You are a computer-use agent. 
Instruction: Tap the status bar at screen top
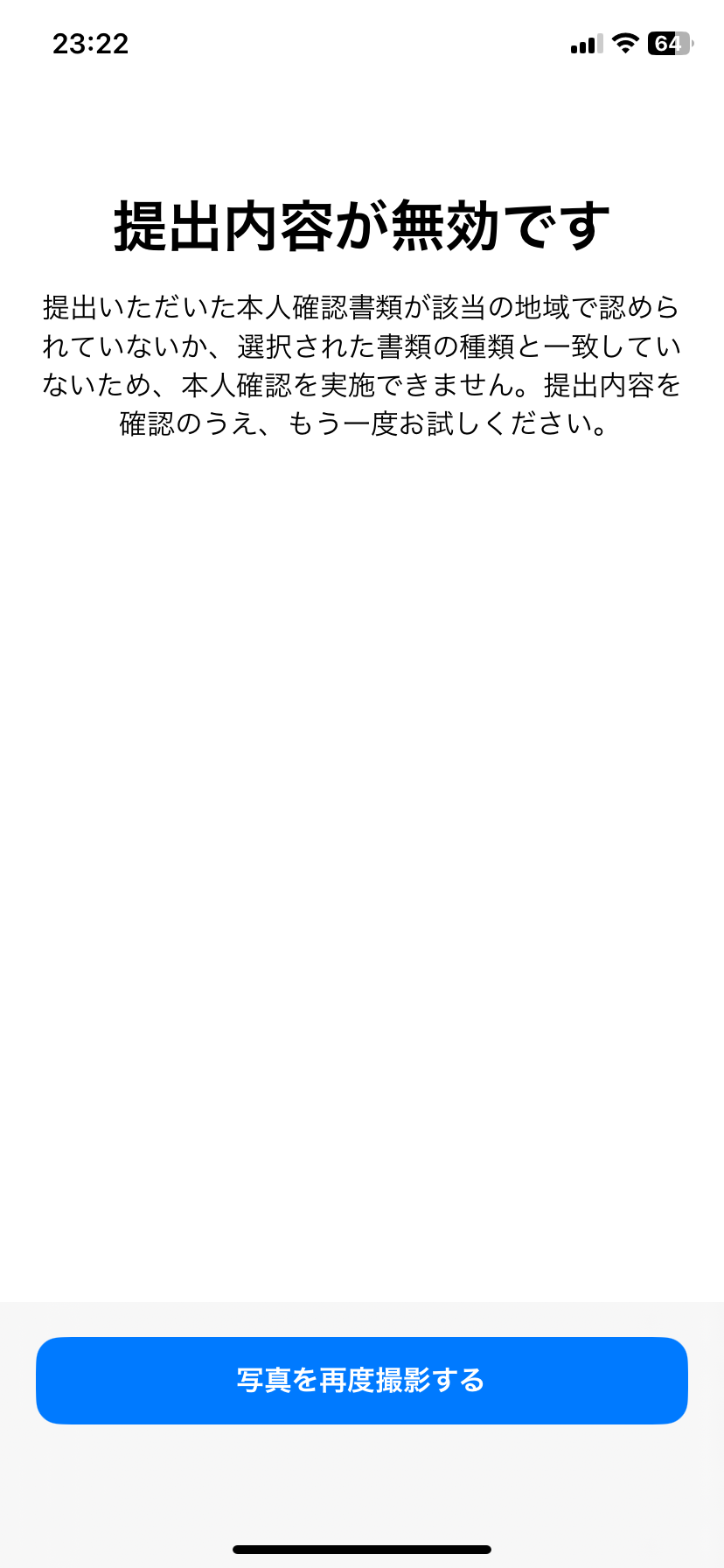[x=362, y=44]
